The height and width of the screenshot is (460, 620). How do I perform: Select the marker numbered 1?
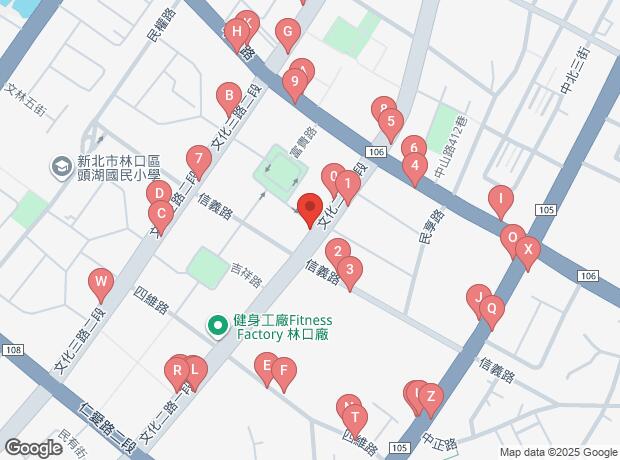pyautogui.click(x=348, y=188)
